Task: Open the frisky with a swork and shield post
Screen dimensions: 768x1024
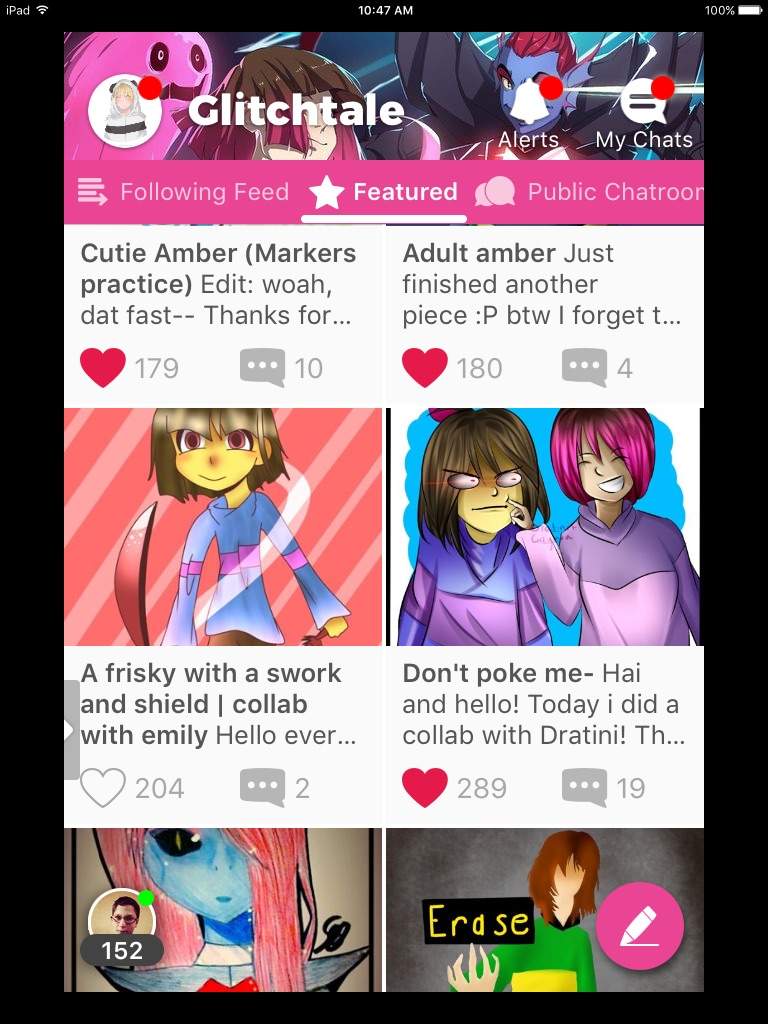Action: tap(223, 527)
